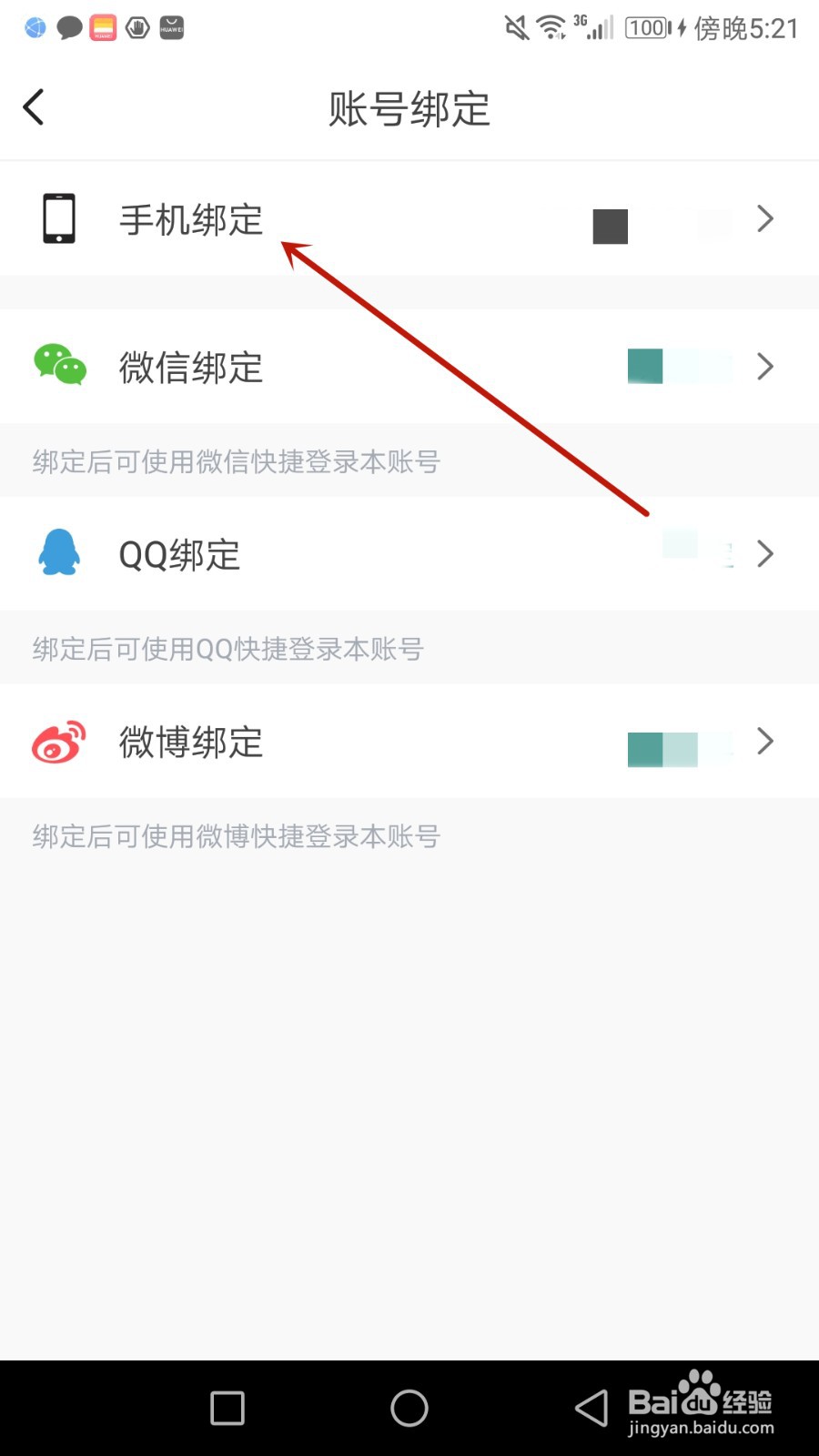This screenshot has width=819, height=1456.
Task: Open the 微信绑定 row via its arrow
Action: 765,366
